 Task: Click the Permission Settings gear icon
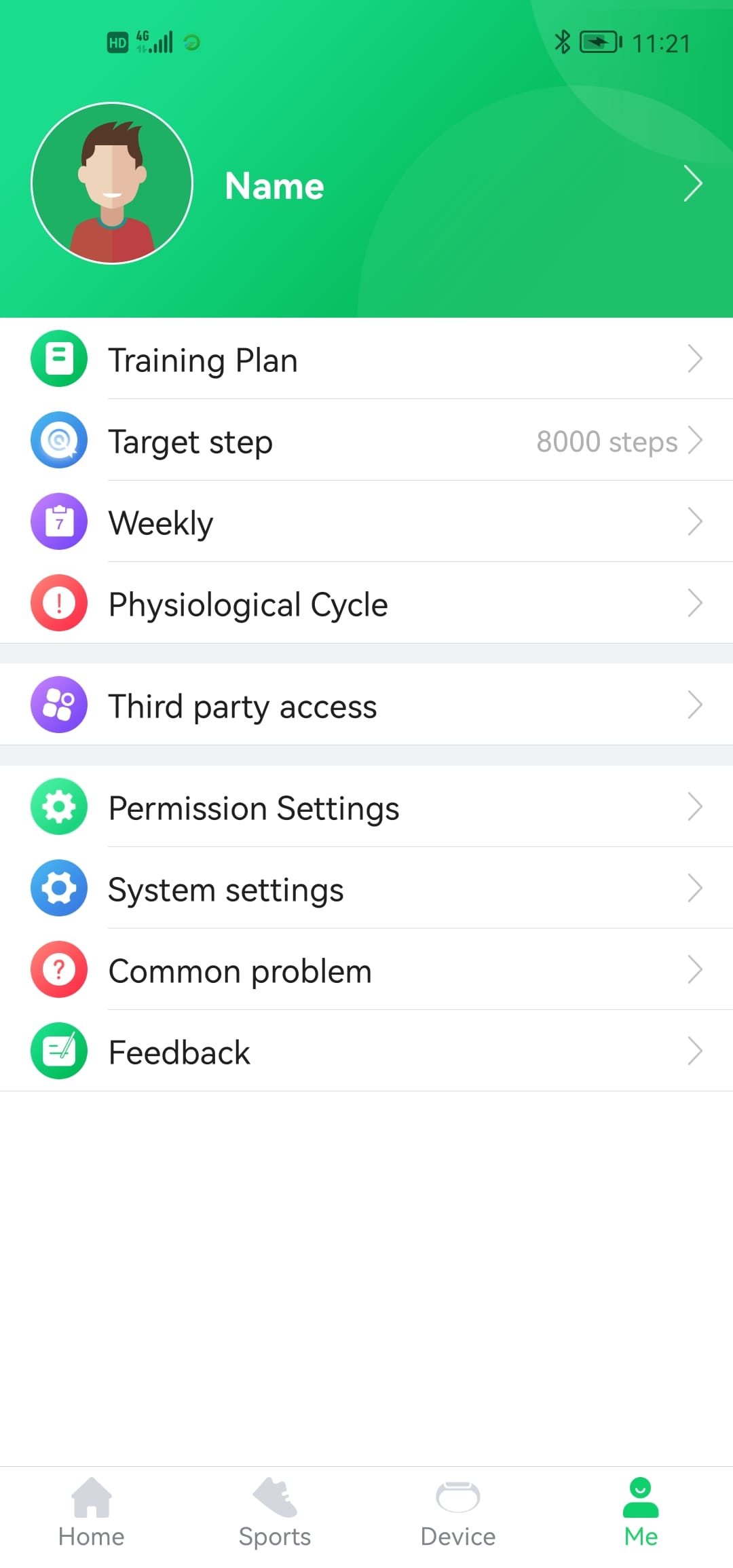click(59, 807)
